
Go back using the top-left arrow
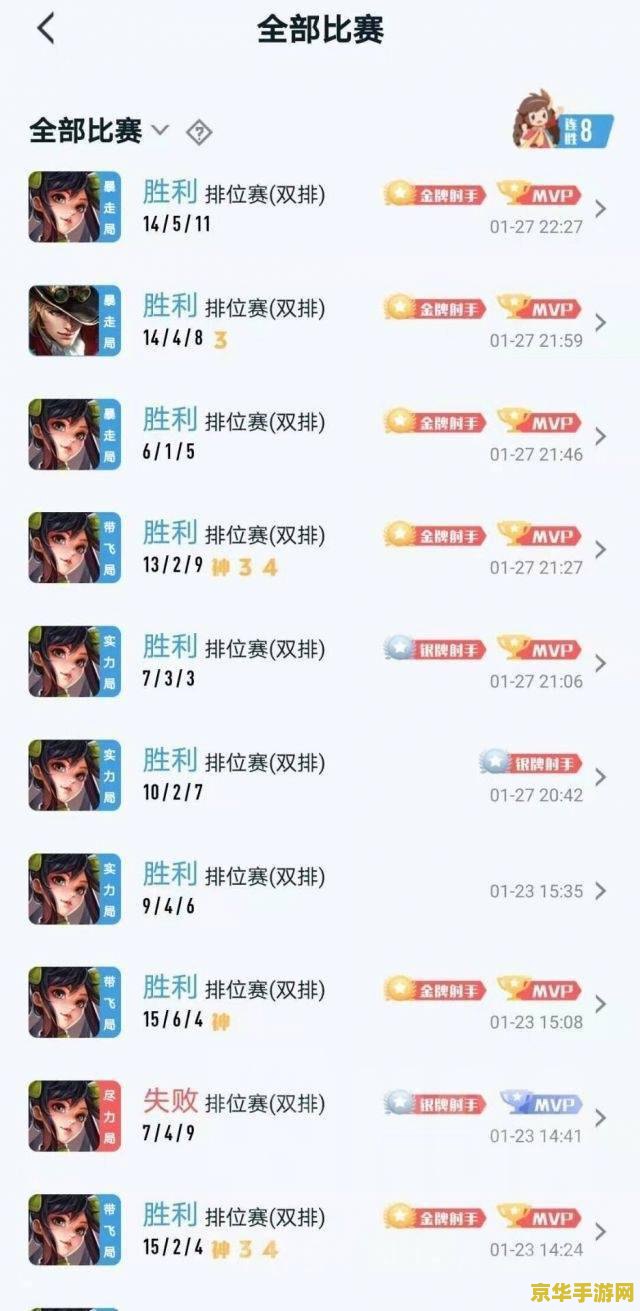tap(46, 29)
